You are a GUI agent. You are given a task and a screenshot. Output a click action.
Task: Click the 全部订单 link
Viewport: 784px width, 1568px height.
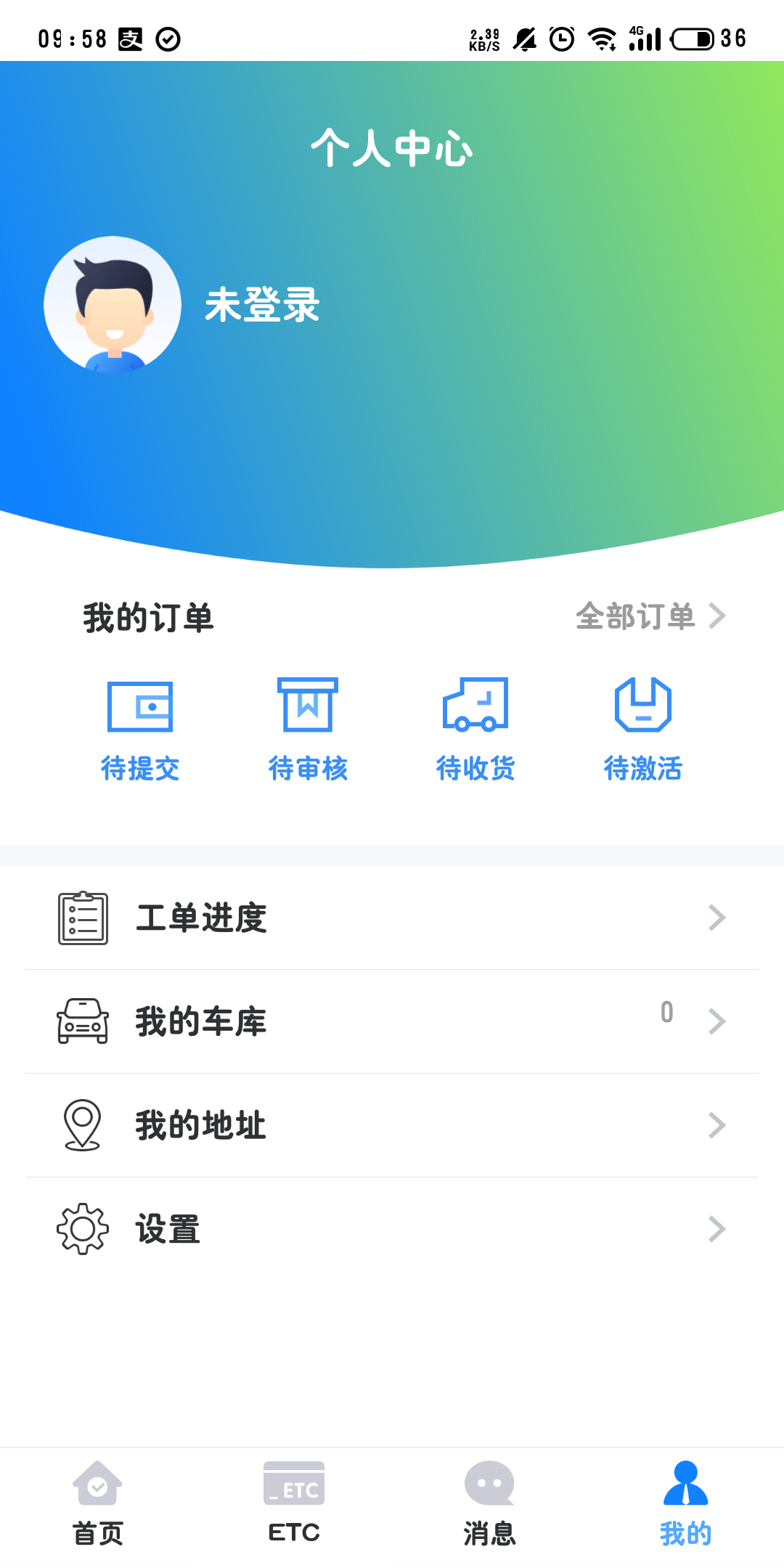point(637,616)
